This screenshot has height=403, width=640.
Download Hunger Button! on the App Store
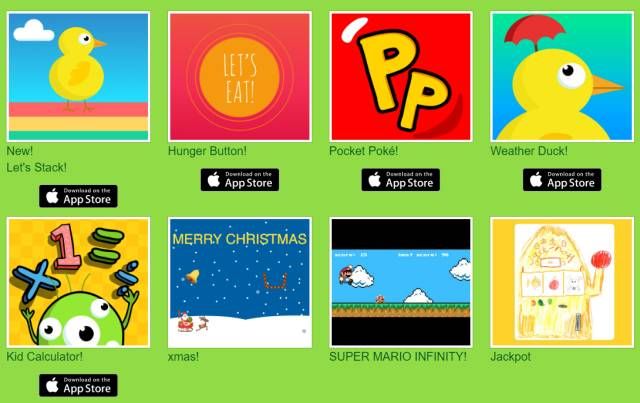tap(239, 180)
